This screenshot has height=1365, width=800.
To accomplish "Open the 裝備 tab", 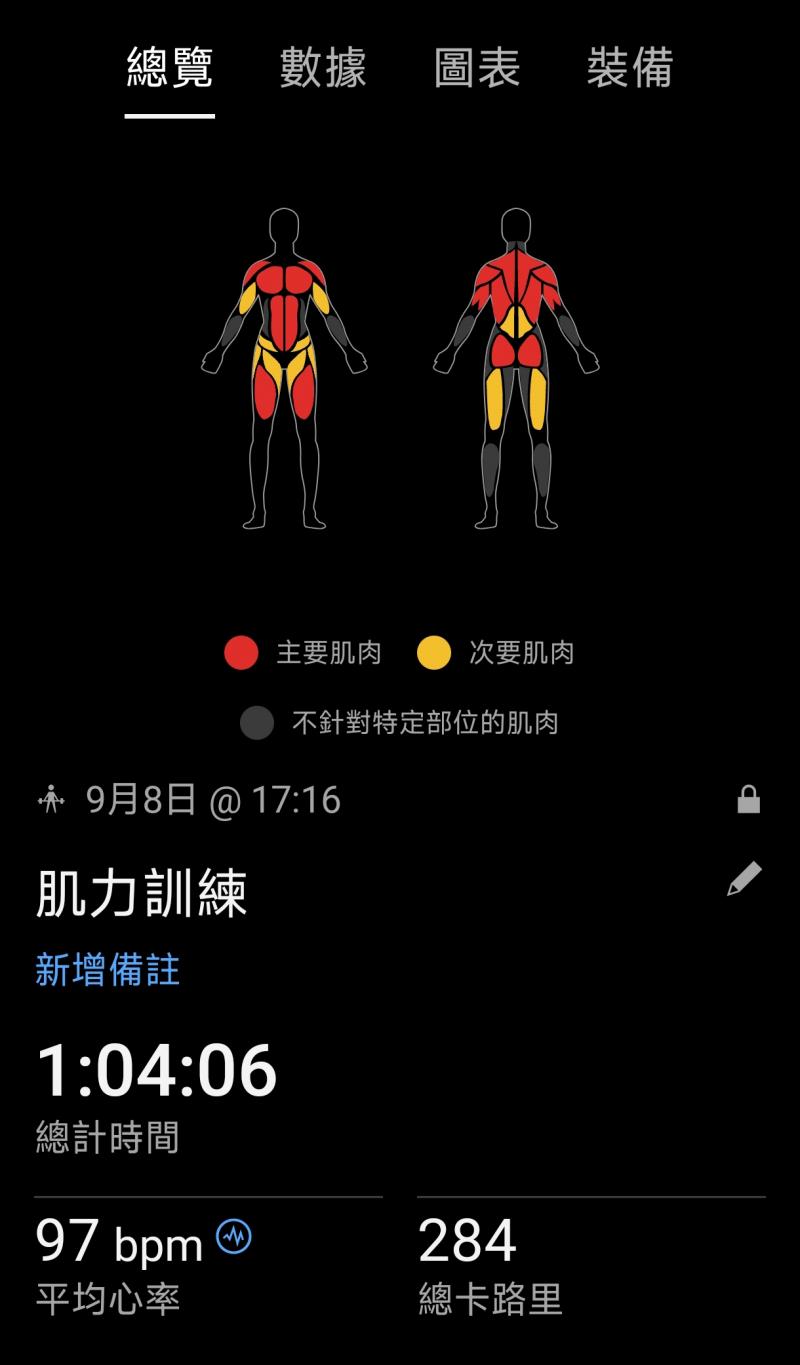I will pyautogui.click(x=630, y=69).
